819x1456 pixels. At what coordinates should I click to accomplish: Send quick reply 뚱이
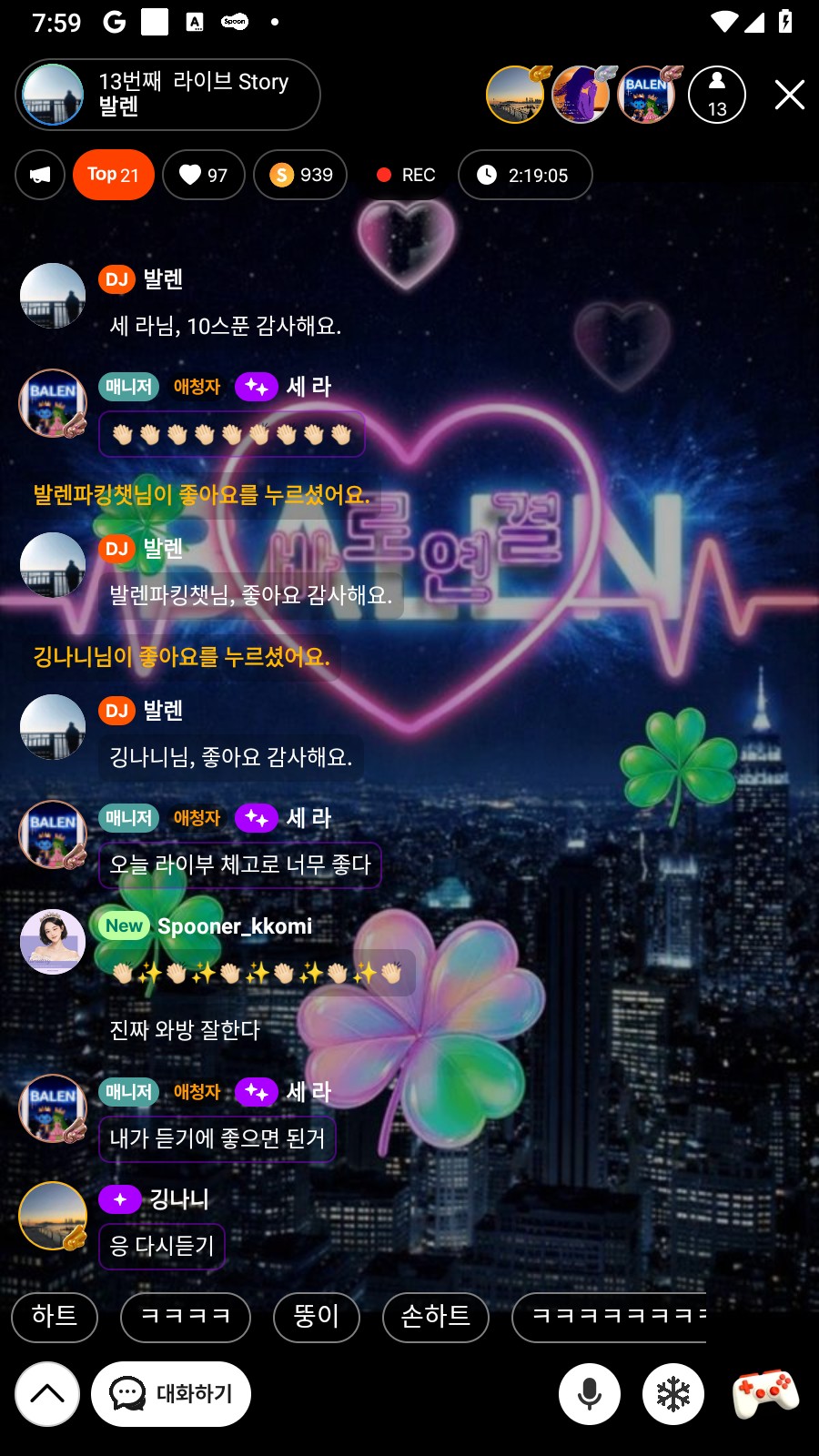[317, 1317]
